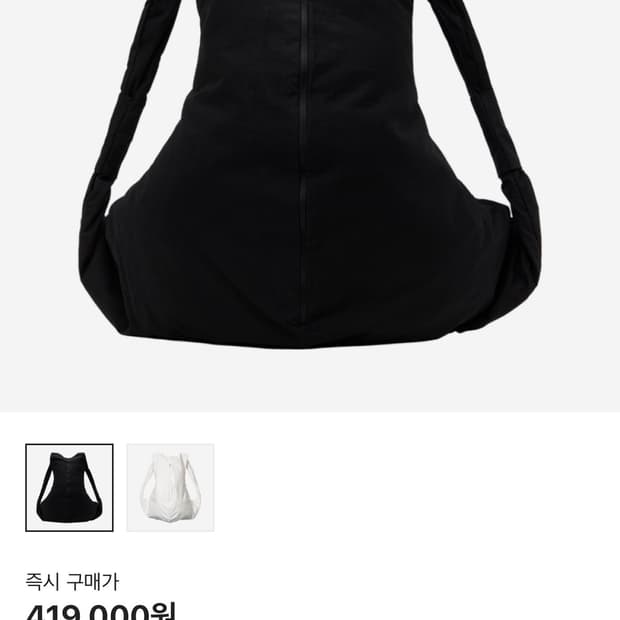This screenshot has height=620, width=620.
Task: Open the large black backpack product image
Action: 310,206
